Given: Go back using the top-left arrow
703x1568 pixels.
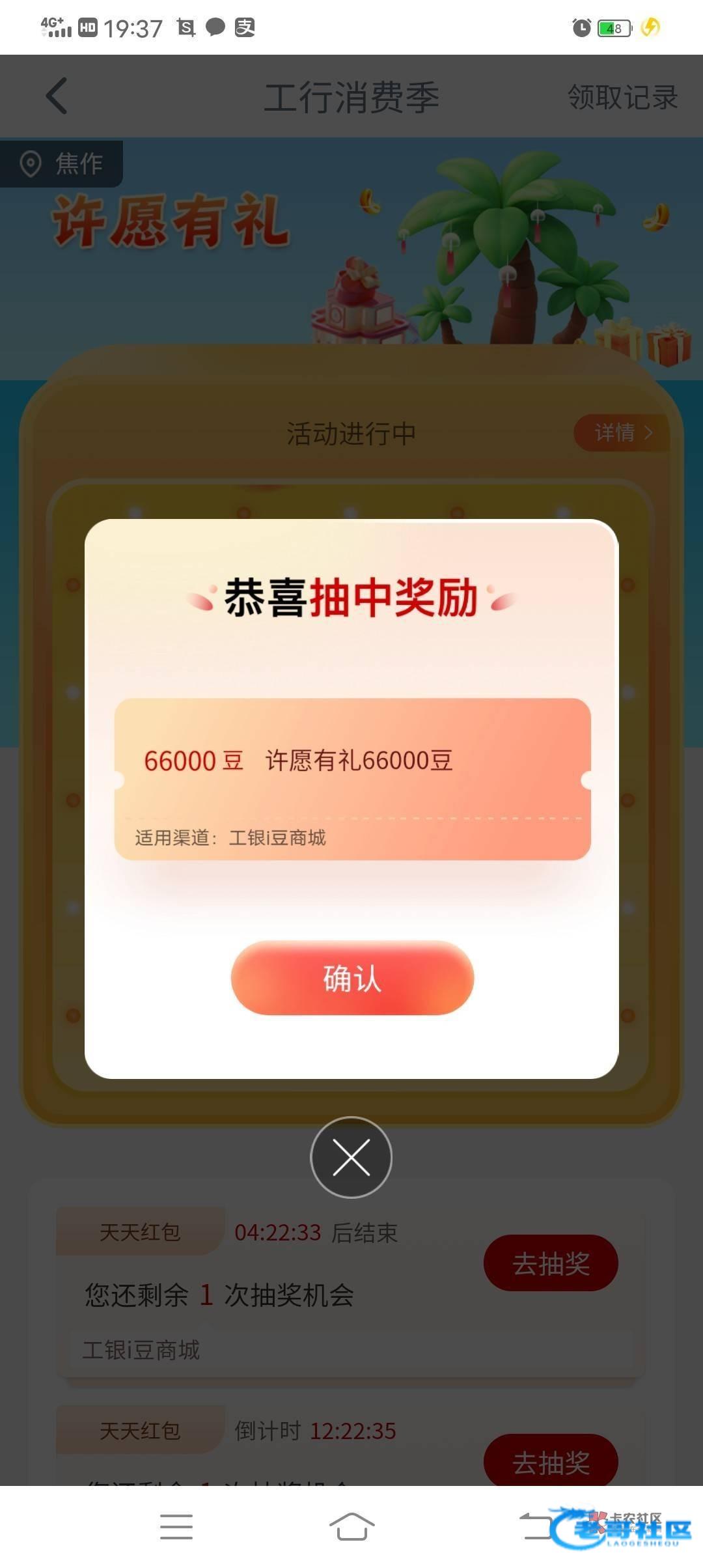Looking at the screenshot, I should pos(57,96).
